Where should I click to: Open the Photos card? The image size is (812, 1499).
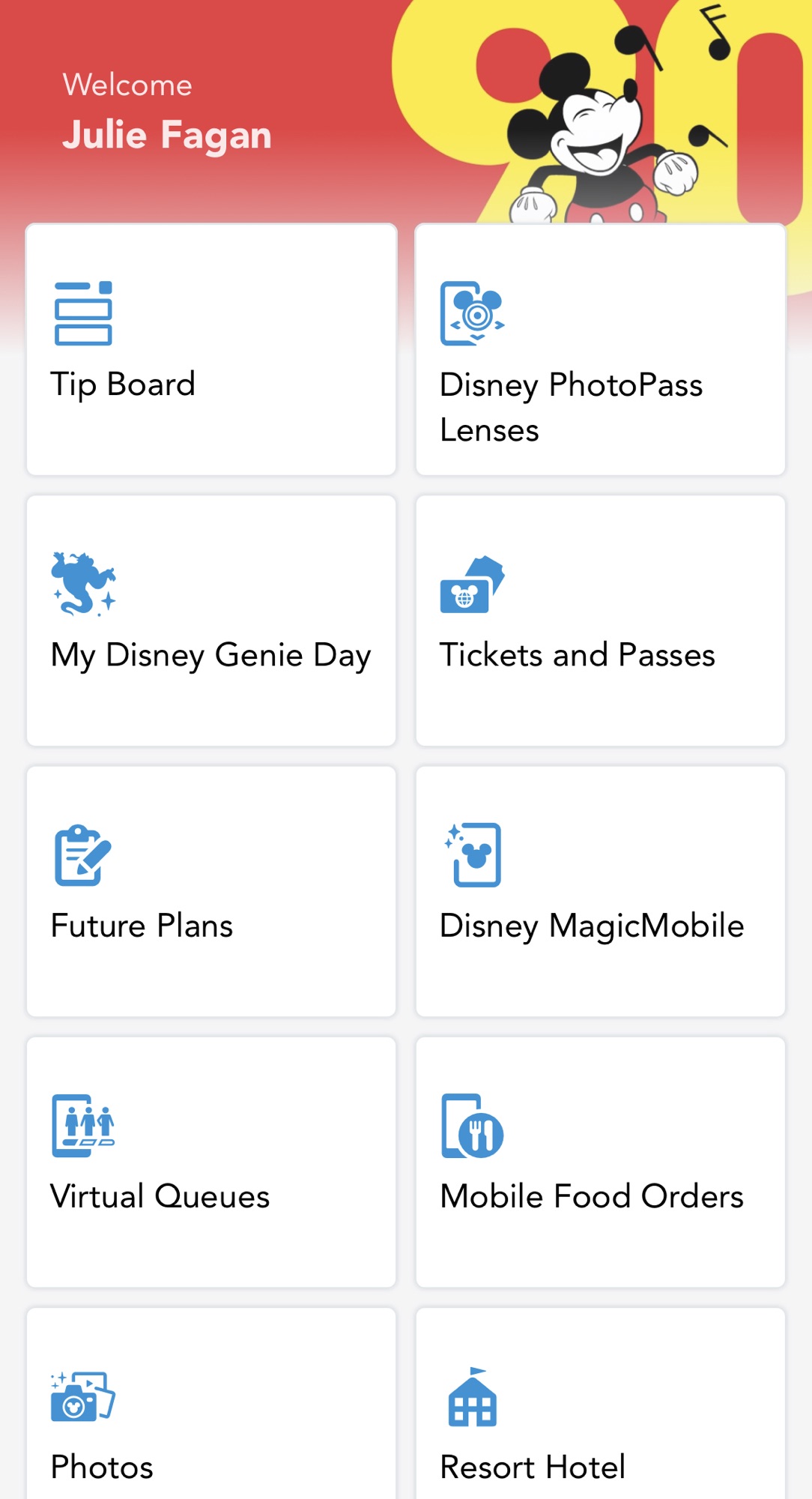211,1404
